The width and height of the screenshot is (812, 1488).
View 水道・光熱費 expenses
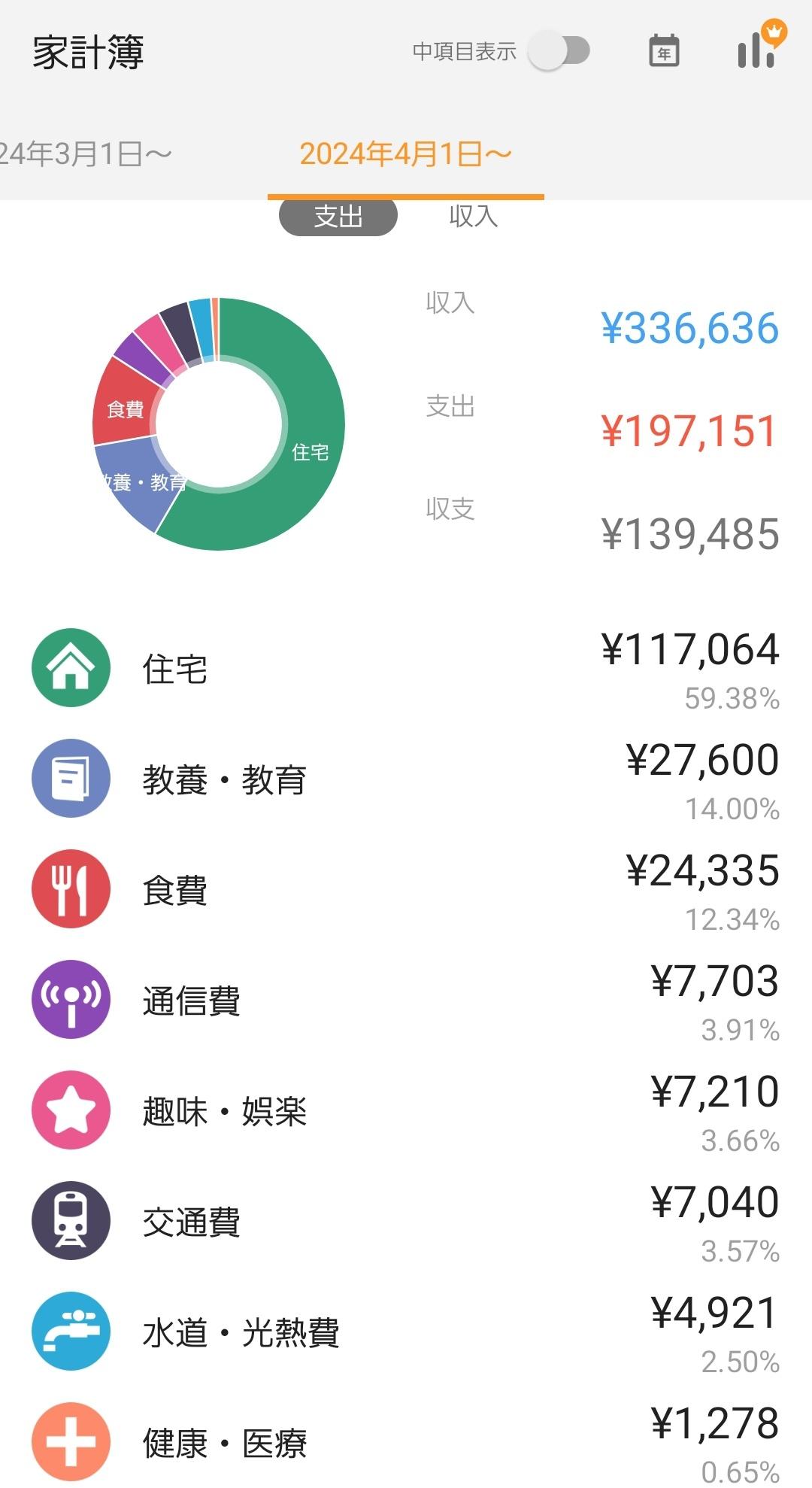pos(406,1332)
